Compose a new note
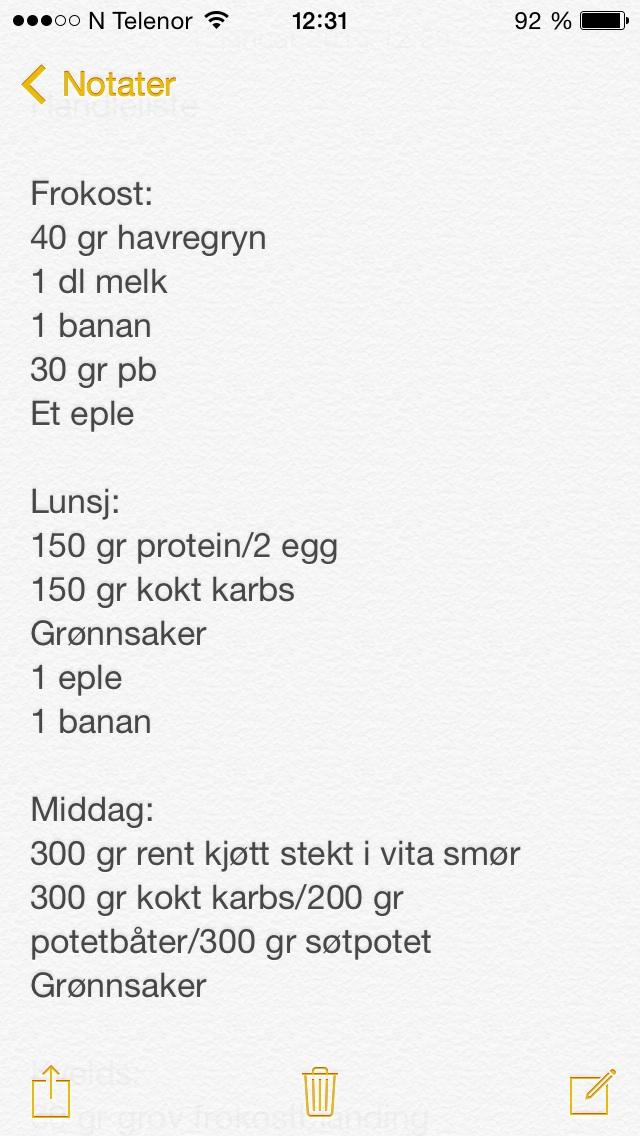Screen dimensions: 640x1136 click(593, 1092)
